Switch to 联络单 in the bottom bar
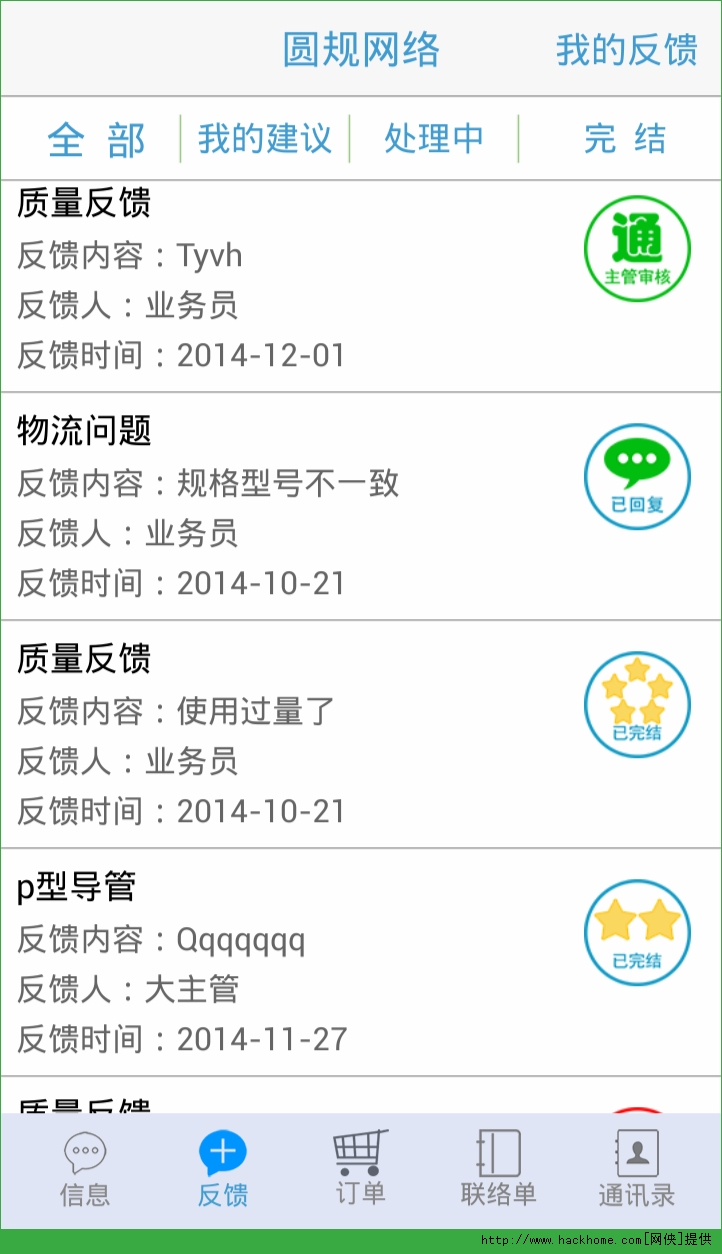The width and height of the screenshot is (722, 1254). 498,1170
